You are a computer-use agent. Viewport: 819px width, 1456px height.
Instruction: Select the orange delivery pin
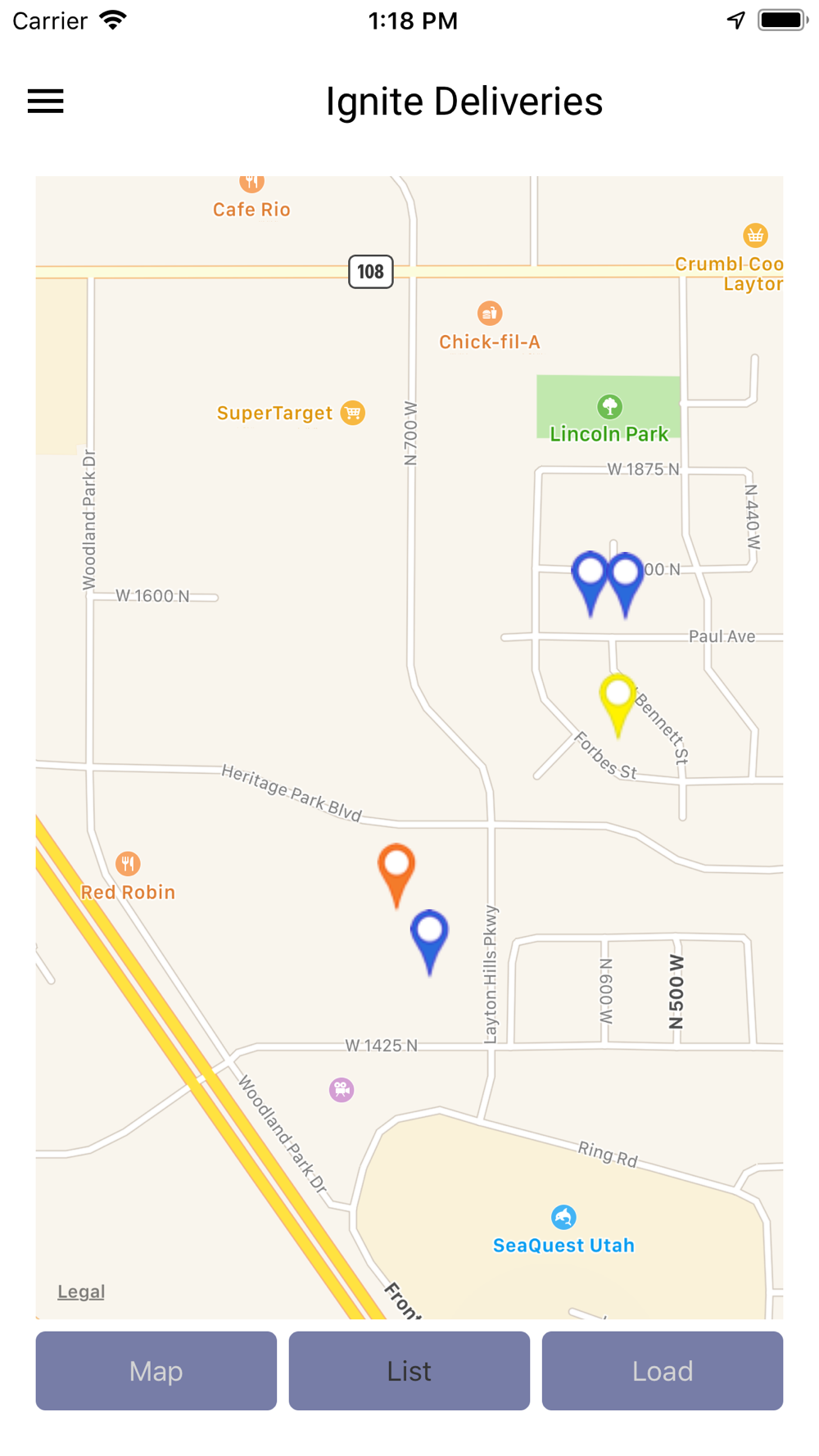click(x=396, y=875)
